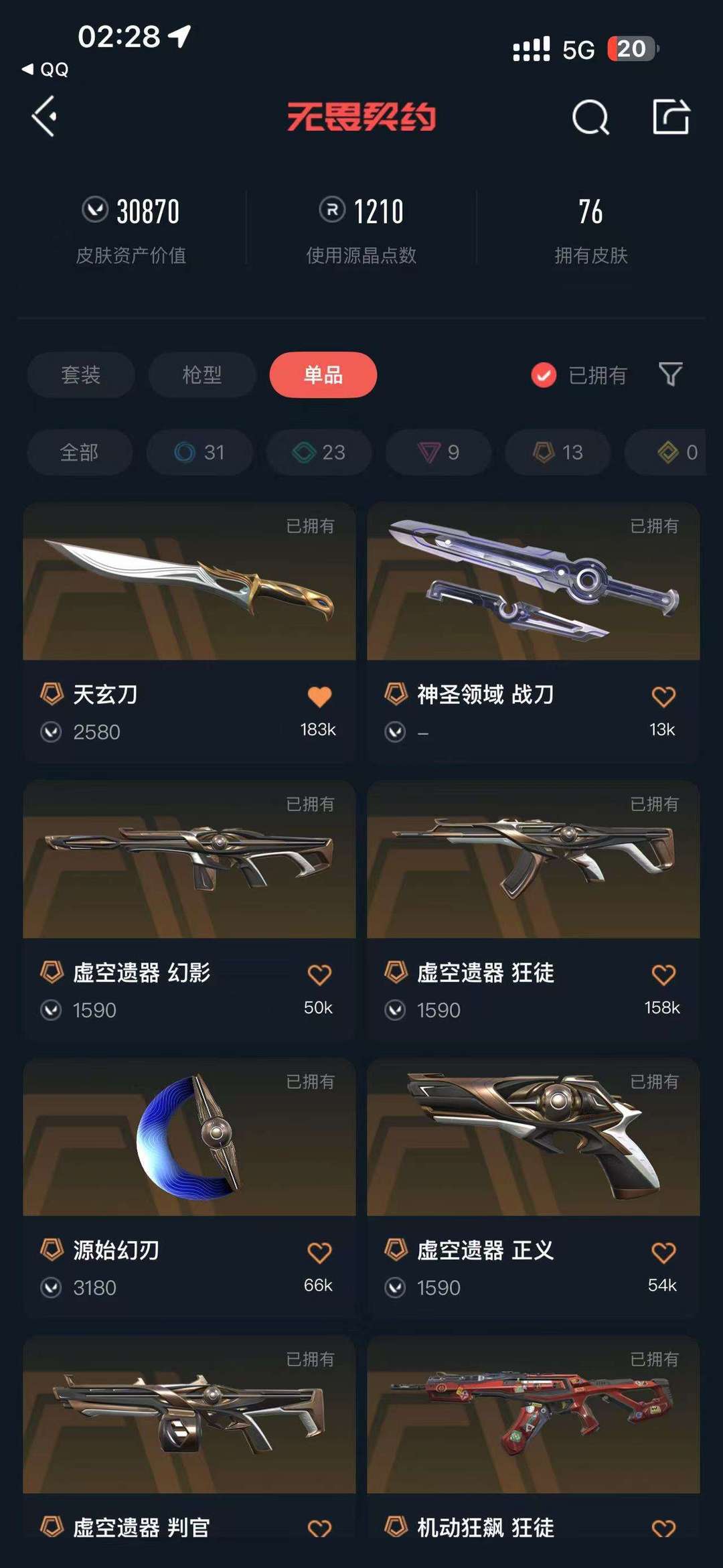
Task: Unlike the 天玄刀 skin heart
Action: click(x=319, y=697)
